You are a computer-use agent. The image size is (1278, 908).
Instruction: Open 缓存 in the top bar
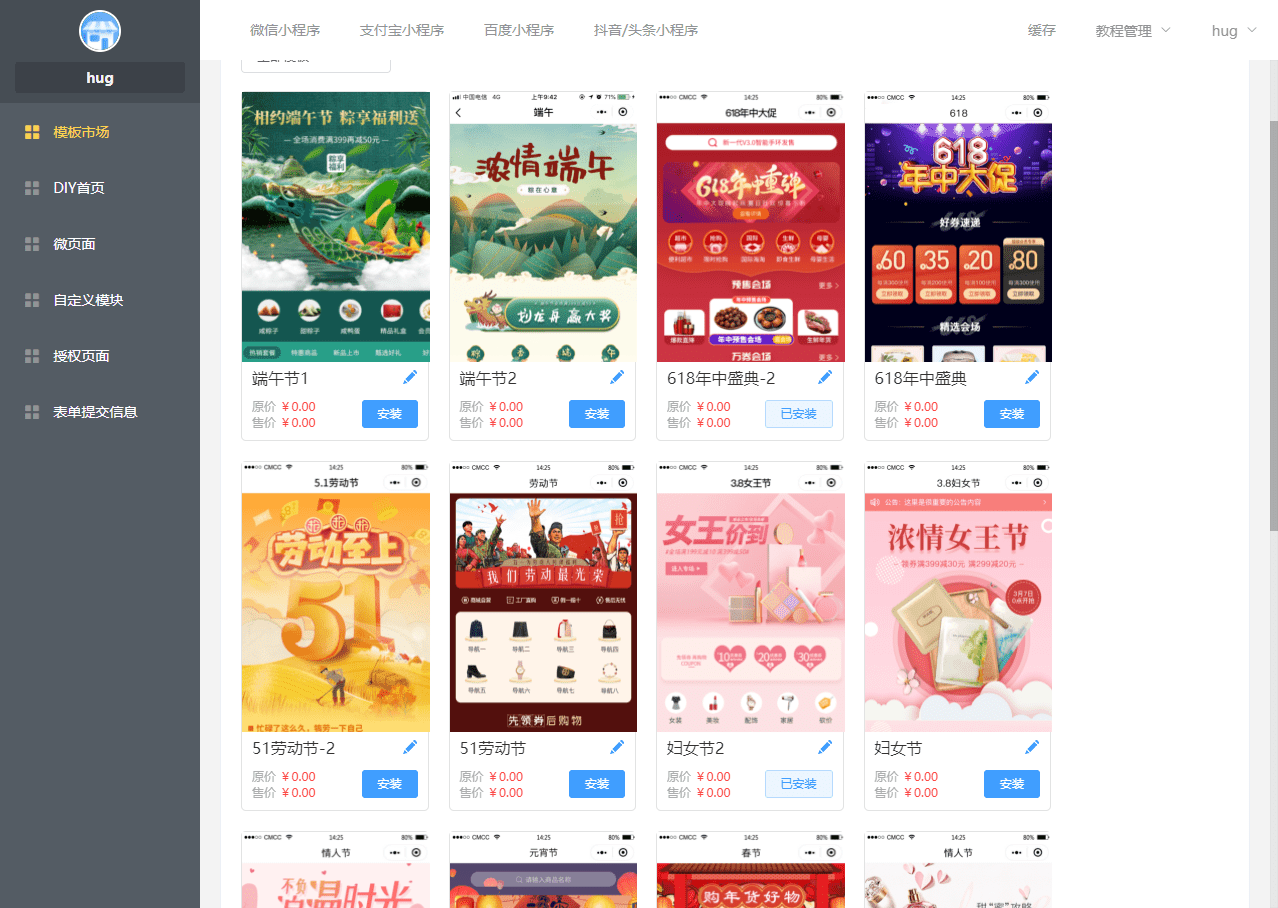[x=1042, y=30]
